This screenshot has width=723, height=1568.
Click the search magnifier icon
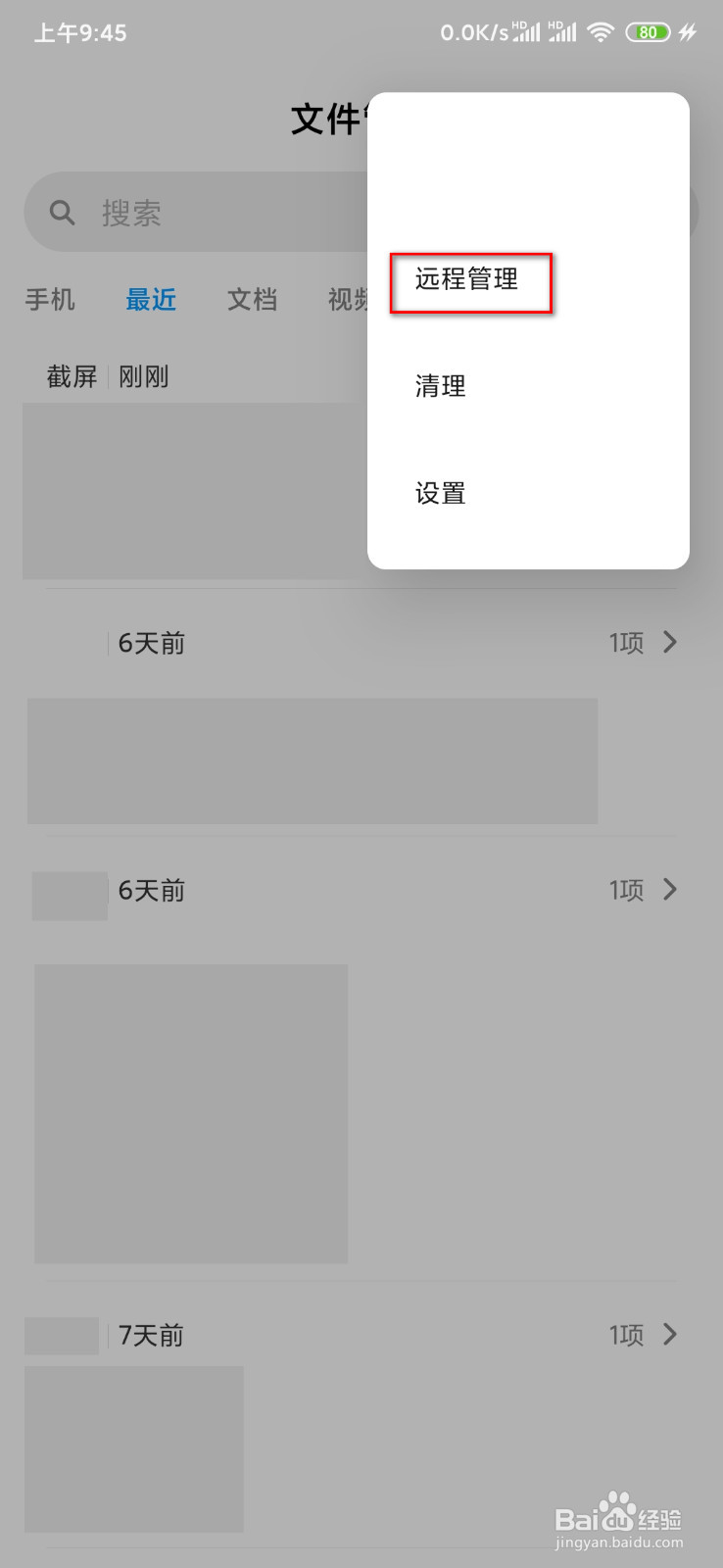62,212
